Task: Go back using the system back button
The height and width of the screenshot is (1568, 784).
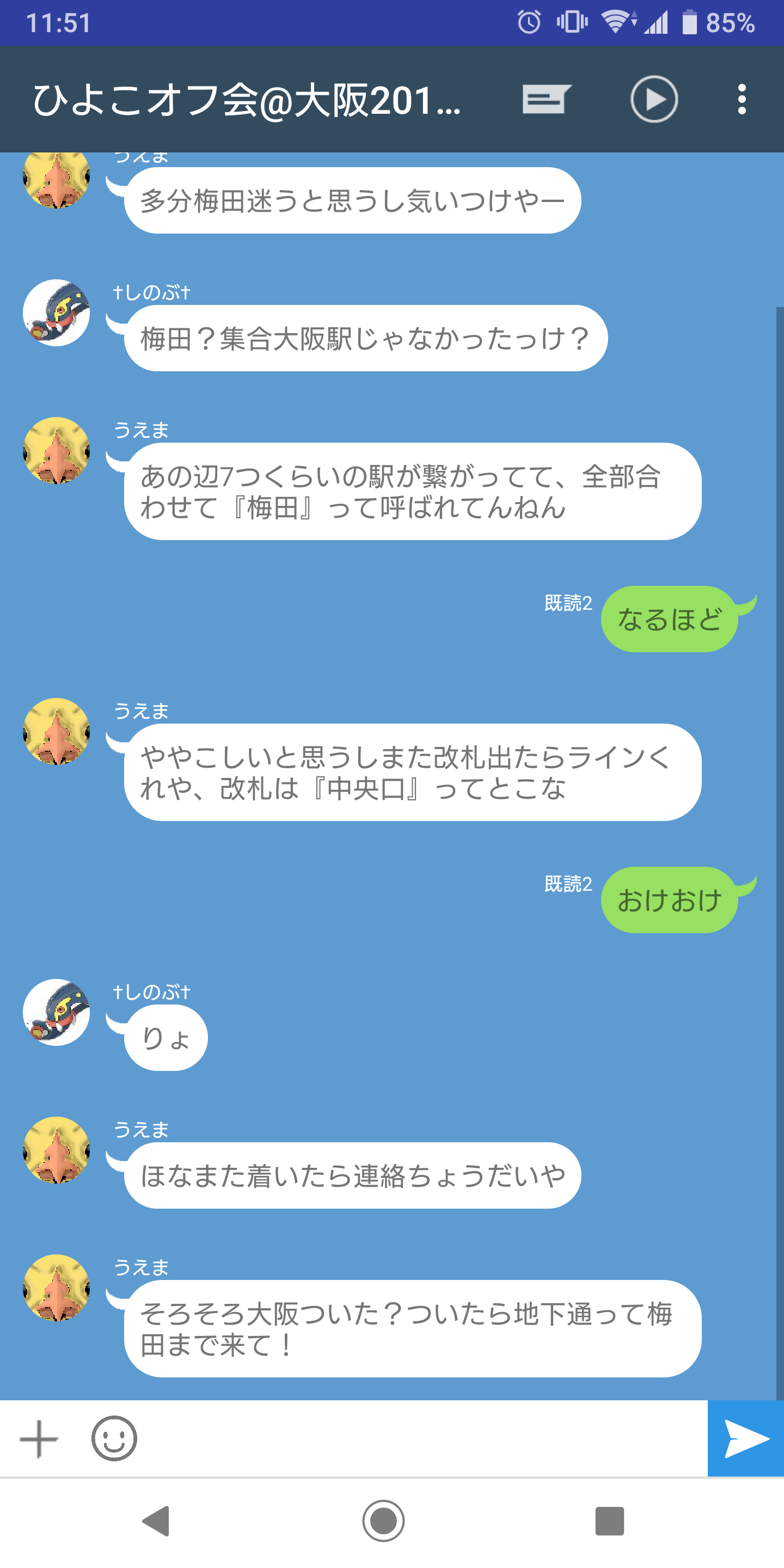Action: [156, 1521]
